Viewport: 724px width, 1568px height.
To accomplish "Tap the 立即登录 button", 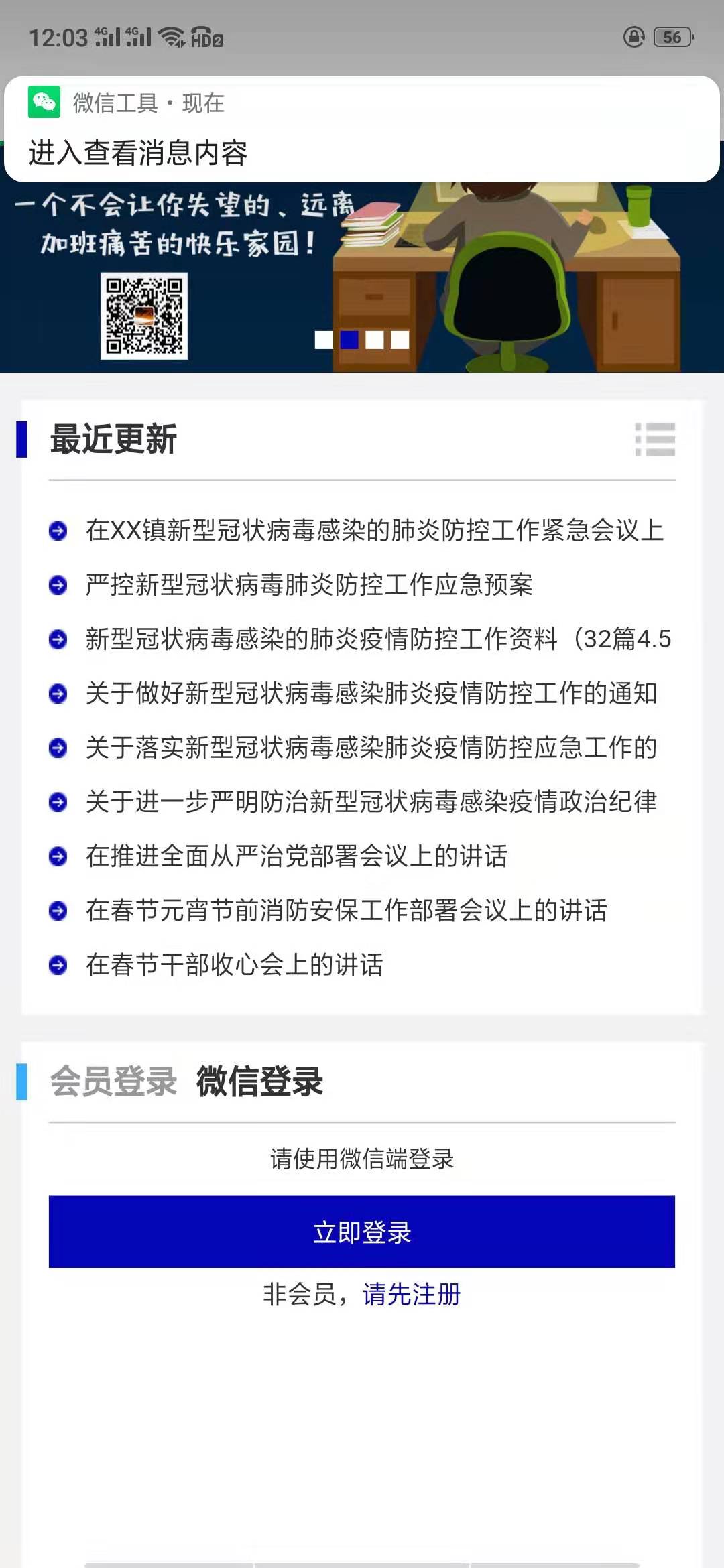I will point(362,1232).
